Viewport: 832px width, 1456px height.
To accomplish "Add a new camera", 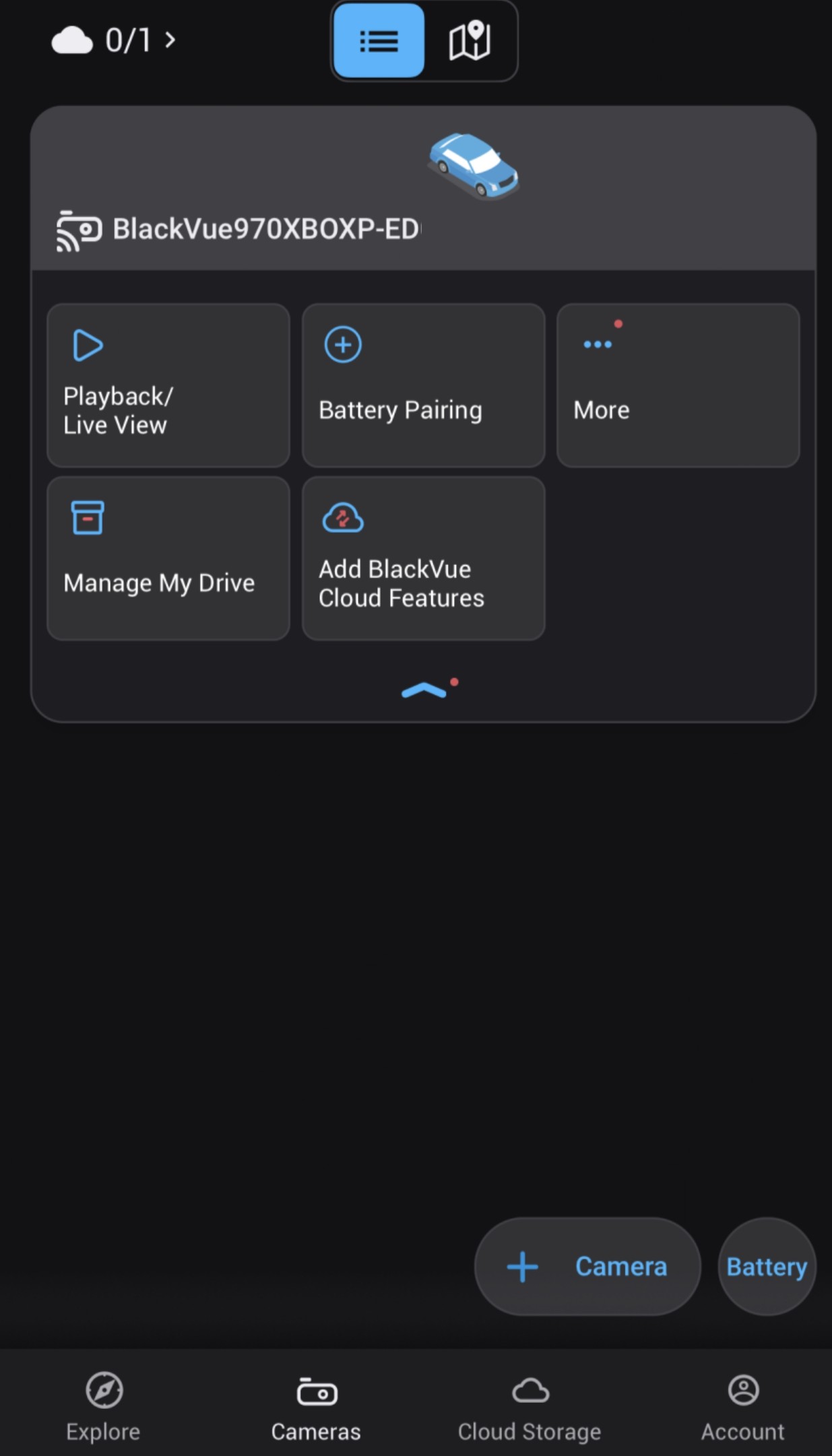I will (587, 1266).
